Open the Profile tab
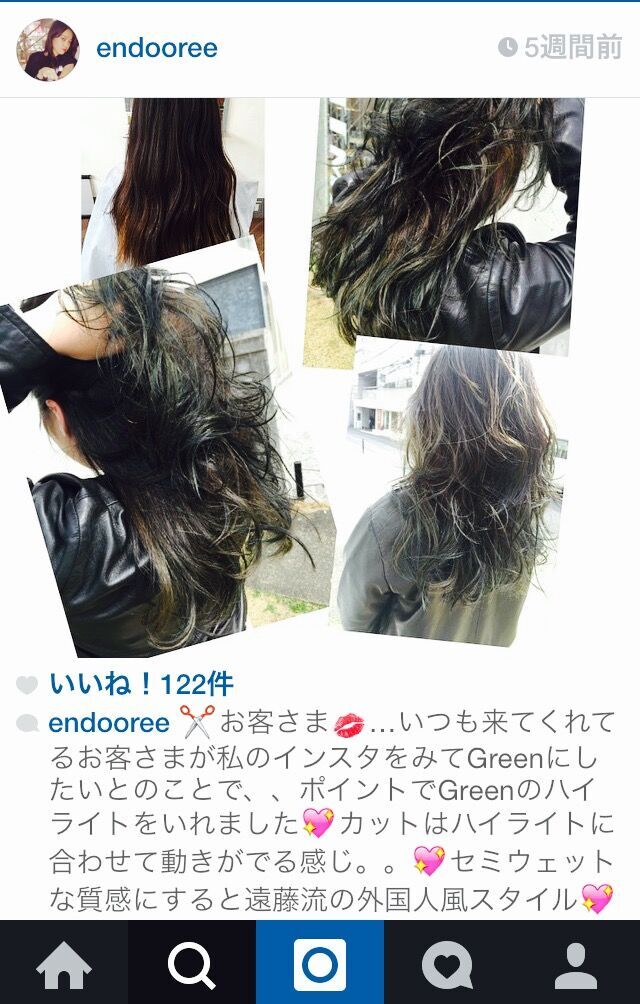This screenshot has height=1004, width=640. point(576,964)
